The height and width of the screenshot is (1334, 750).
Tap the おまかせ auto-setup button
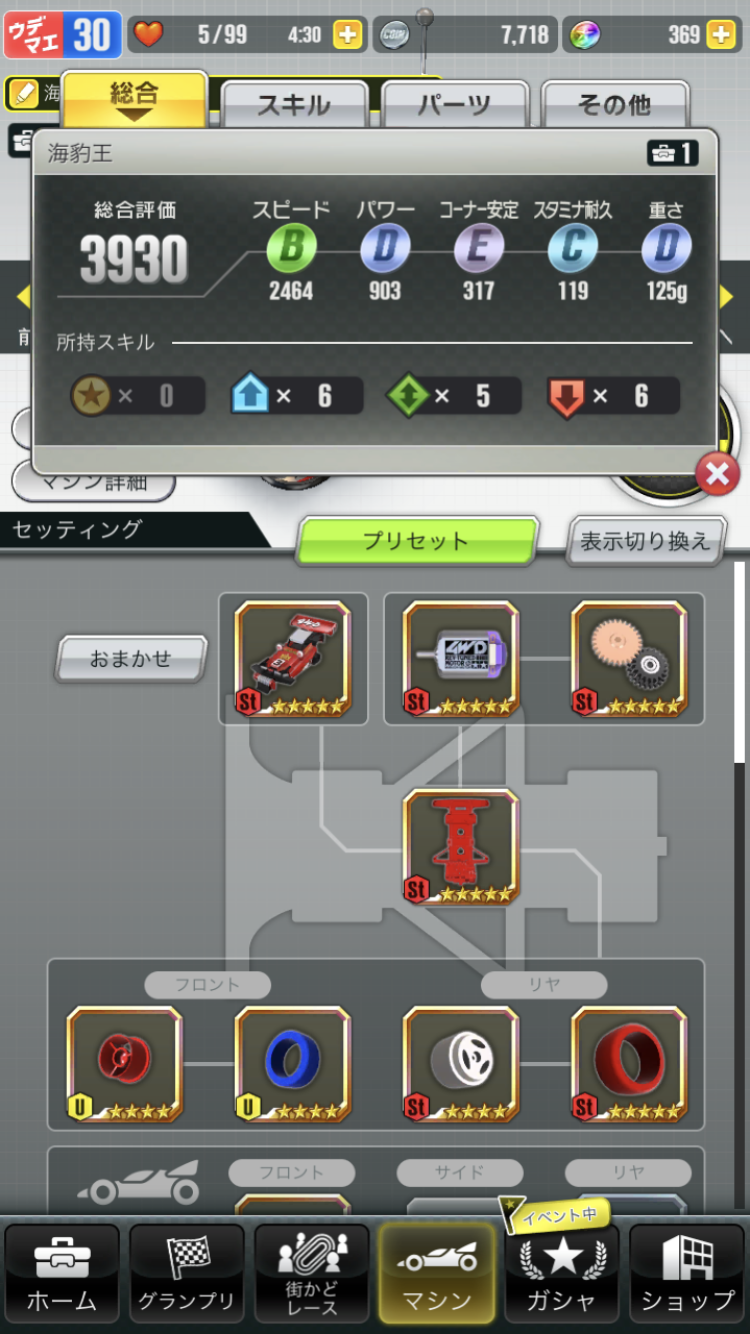131,659
